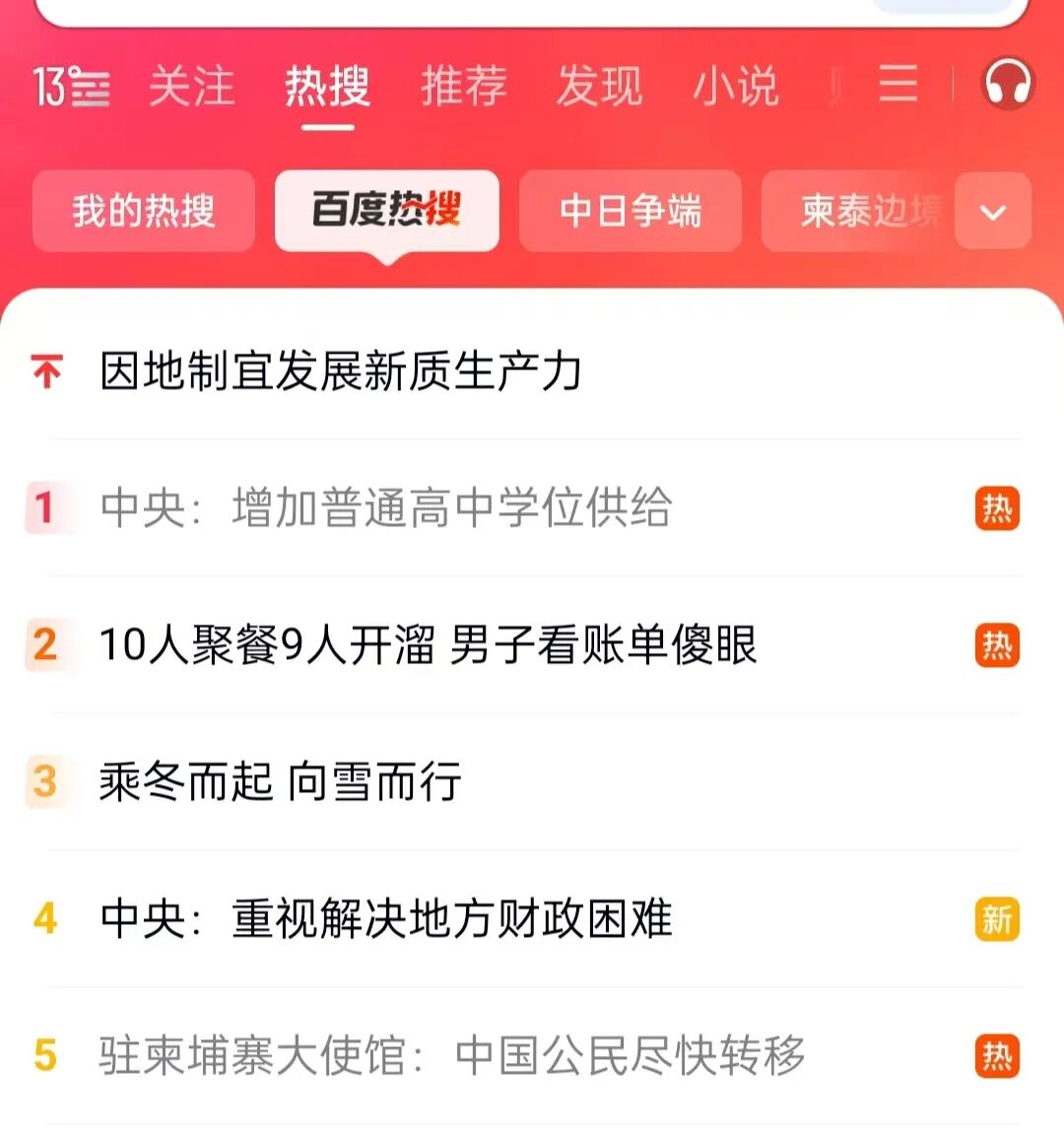Tap the red 热 badge beside rank 1
This screenshot has width=1064, height=1131.
click(x=996, y=507)
